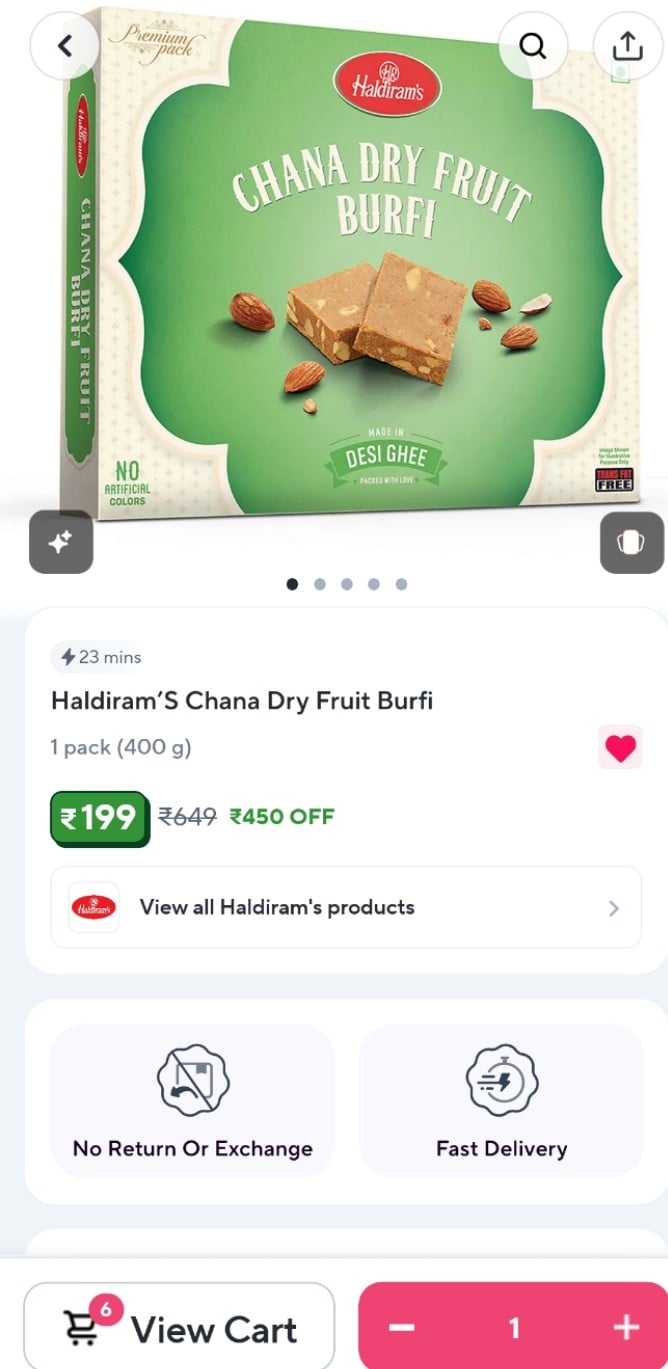Image resolution: width=668 pixels, height=1369 pixels.
Task: Go back using the arrow
Action: 65,46
